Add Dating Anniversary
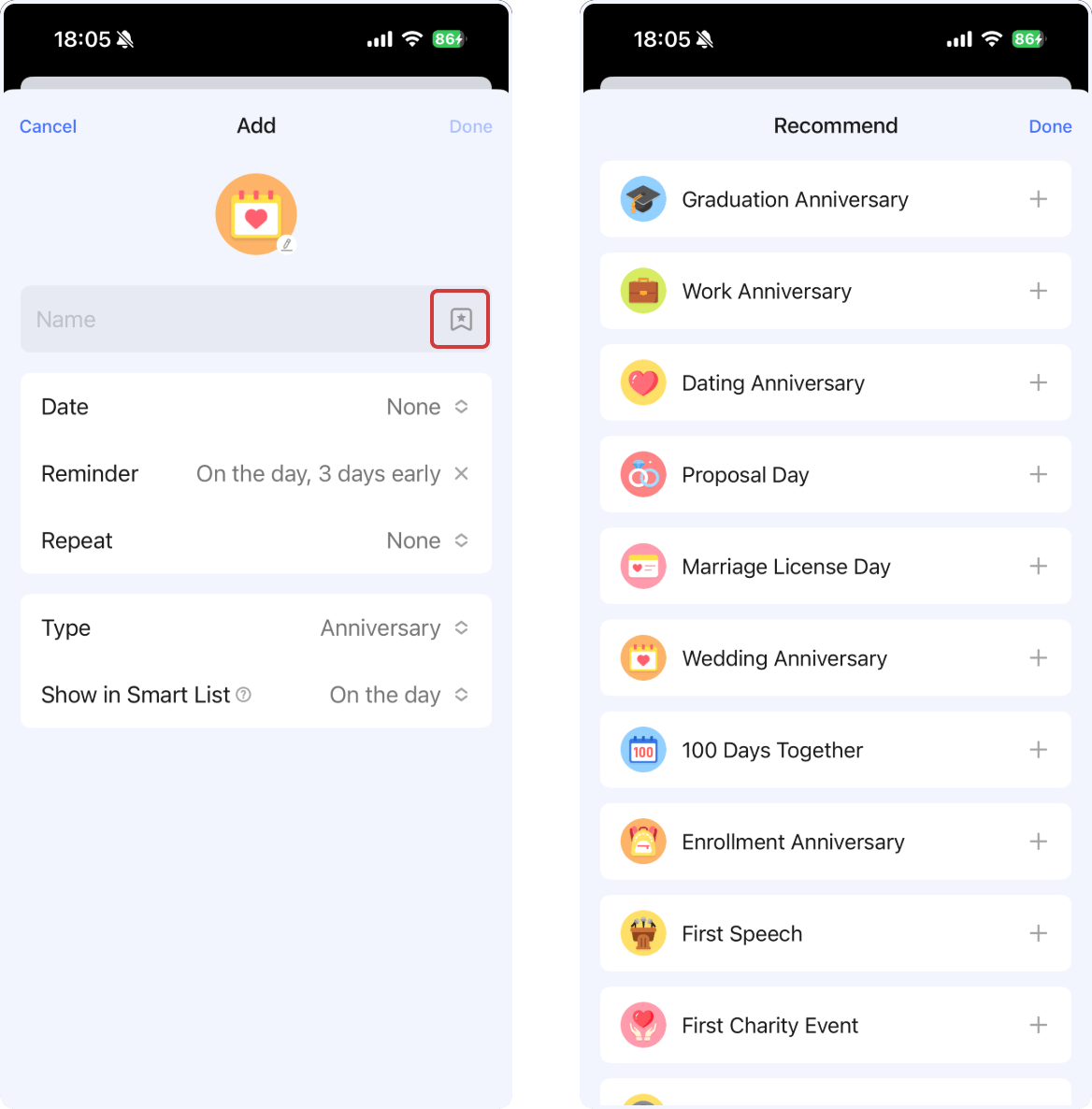Screen dimensions: 1092x1109 pyautogui.click(x=1038, y=382)
